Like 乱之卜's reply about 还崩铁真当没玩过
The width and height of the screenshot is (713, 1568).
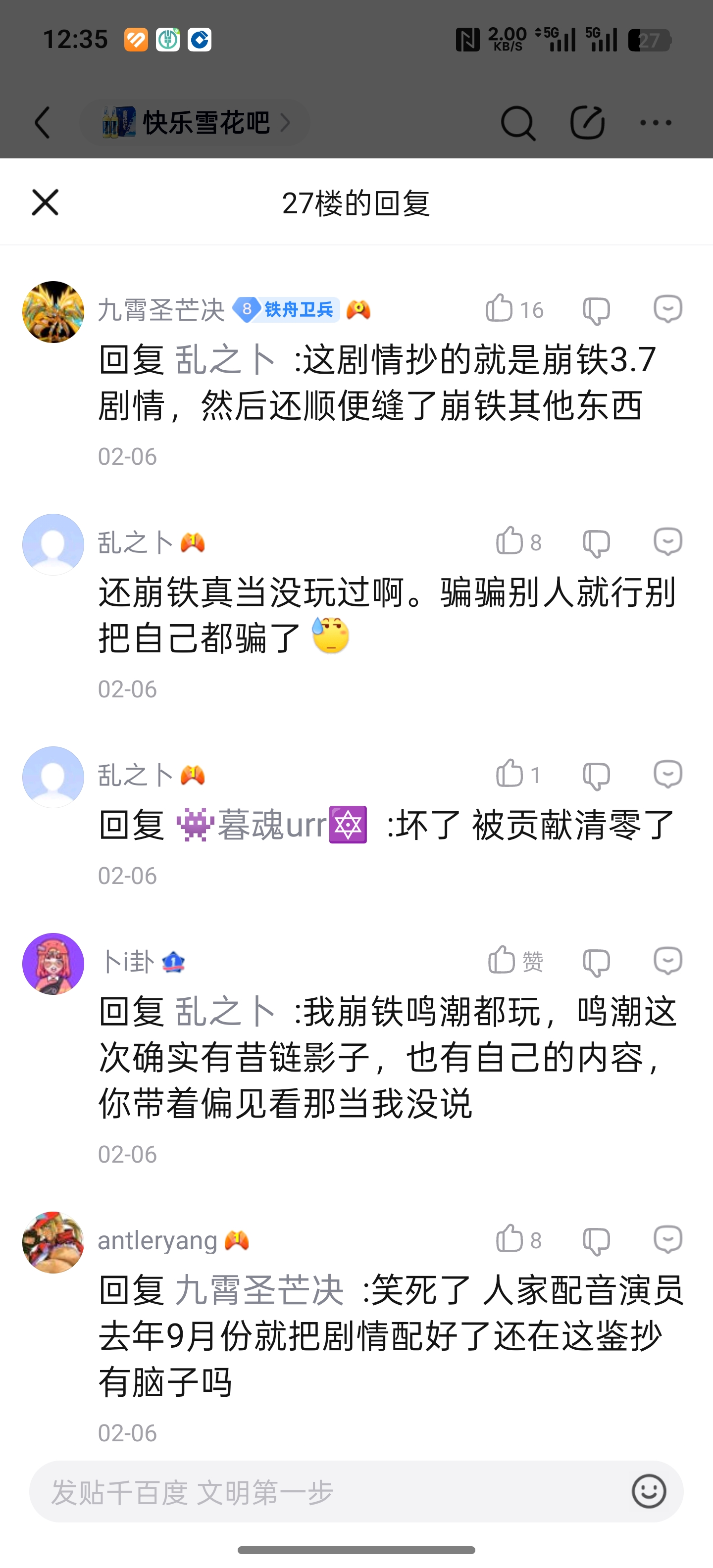(509, 541)
